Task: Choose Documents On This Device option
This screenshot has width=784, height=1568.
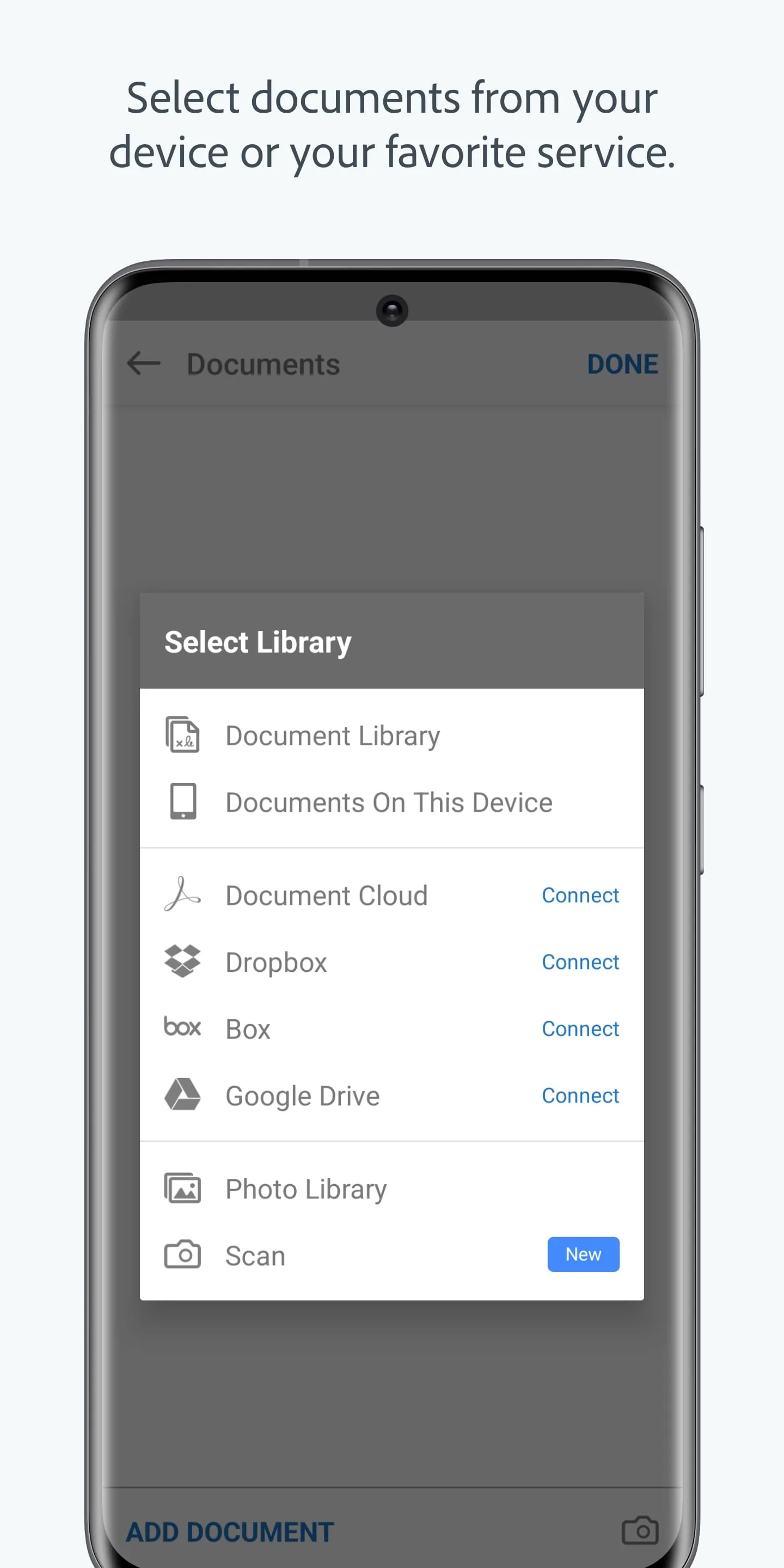Action: (388, 801)
